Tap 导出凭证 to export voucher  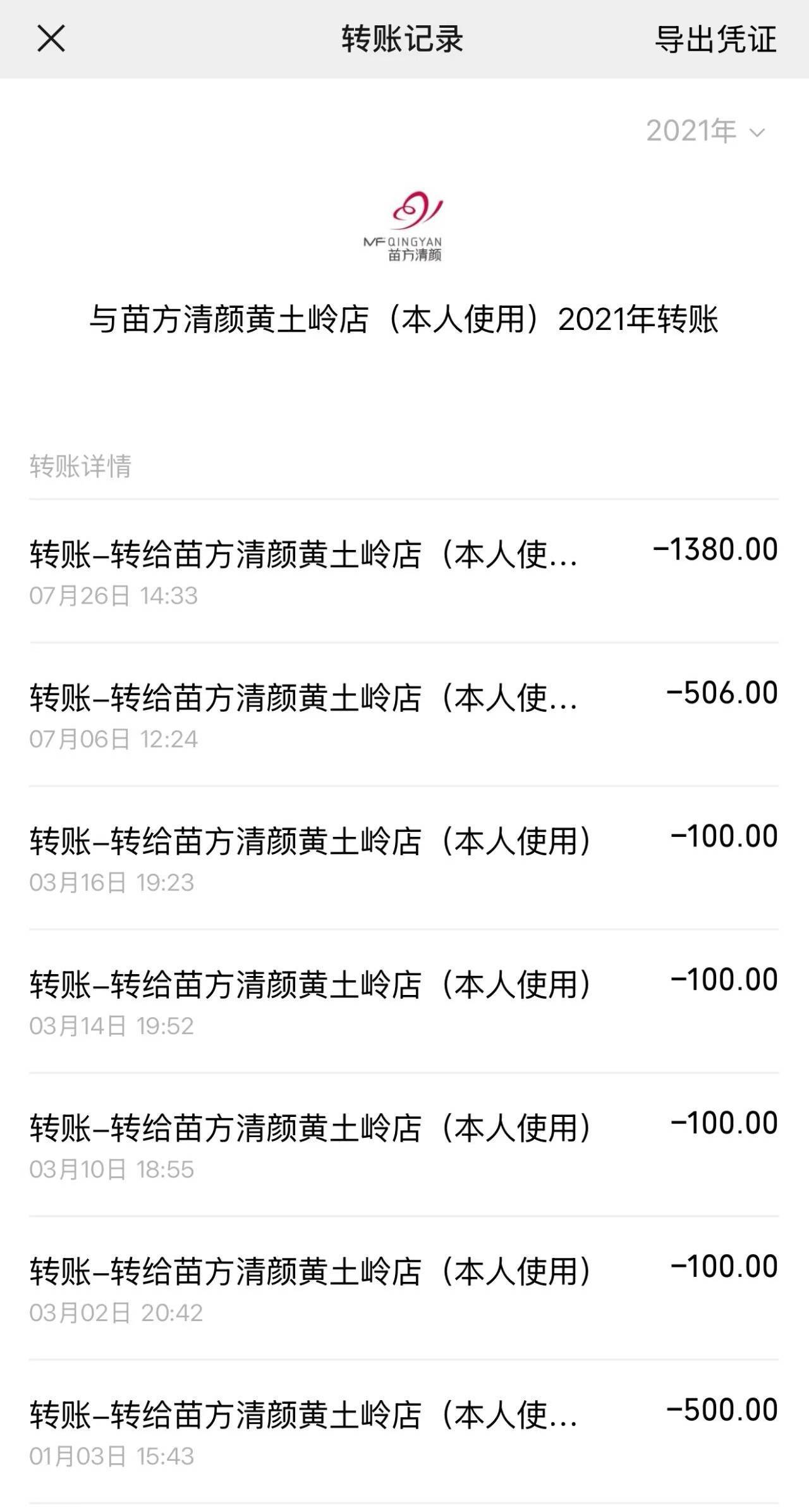pos(715,39)
